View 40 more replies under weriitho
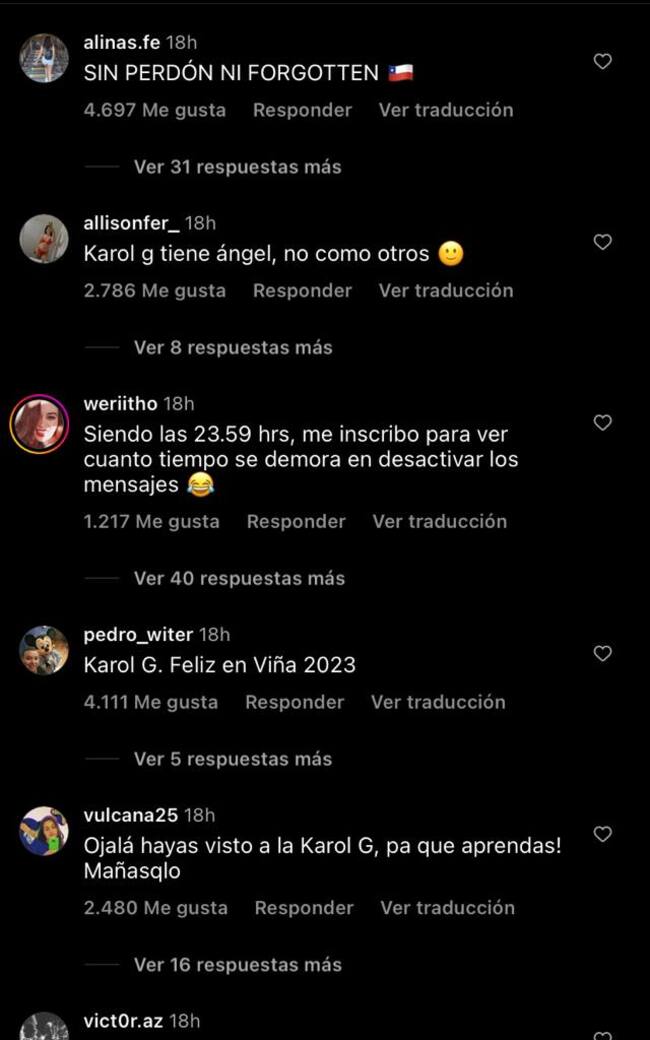Image resolution: width=650 pixels, height=1040 pixels. (239, 579)
